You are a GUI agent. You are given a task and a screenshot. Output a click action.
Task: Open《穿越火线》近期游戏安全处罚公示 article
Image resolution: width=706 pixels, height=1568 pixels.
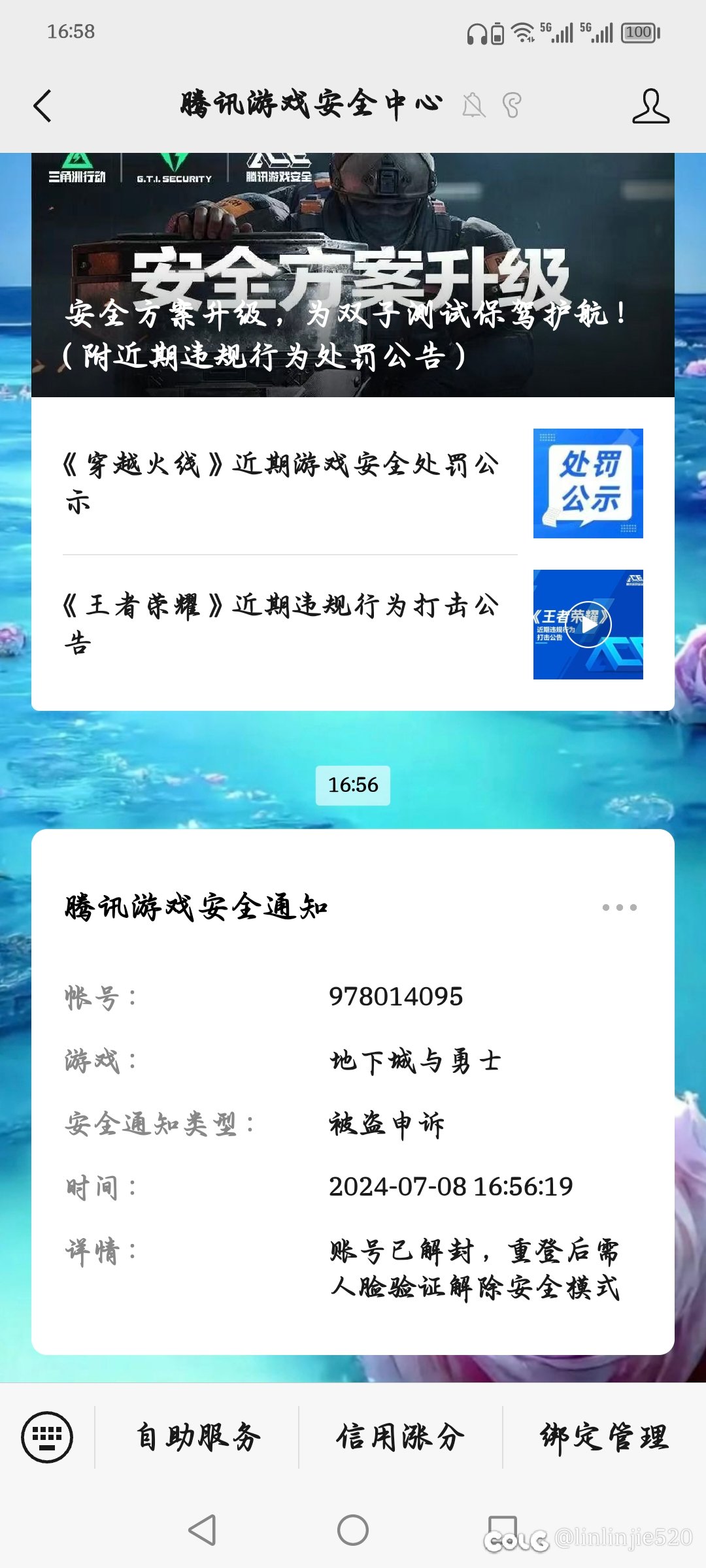tap(281, 482)
